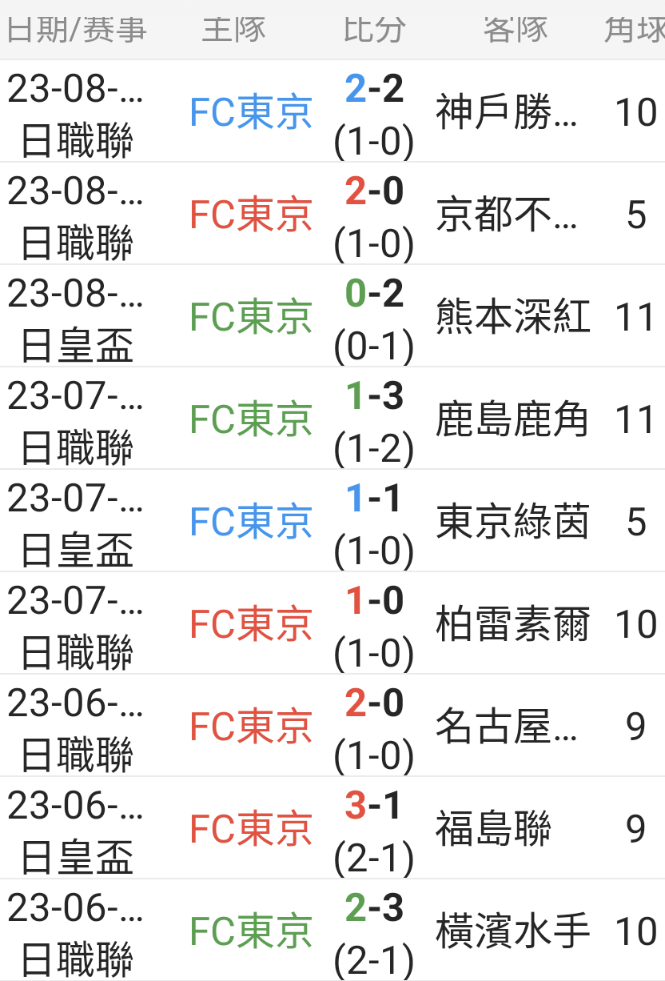Image resolution: width=665 pixels, height=981 pixels.
Task: View FC東京 vs 熊本深紅 cup match
Action: click(372, 317)
